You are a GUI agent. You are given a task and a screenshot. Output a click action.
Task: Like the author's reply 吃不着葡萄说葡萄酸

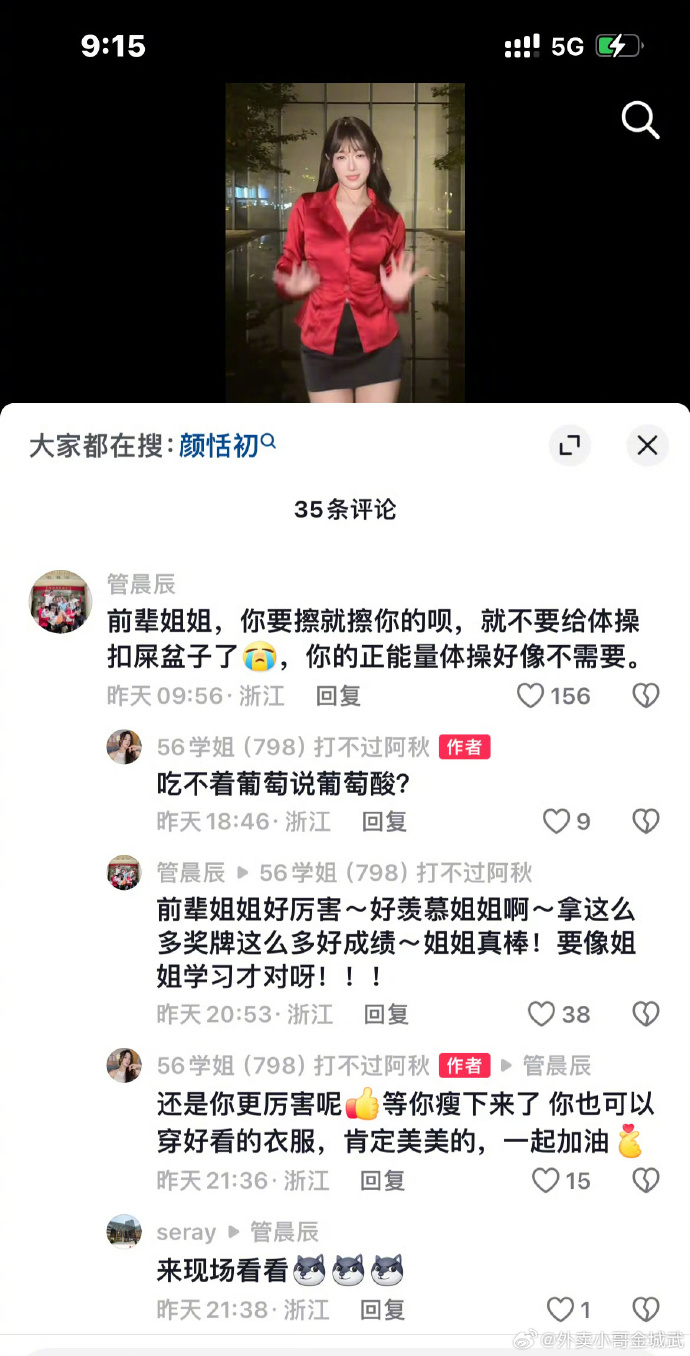[556, 822]
